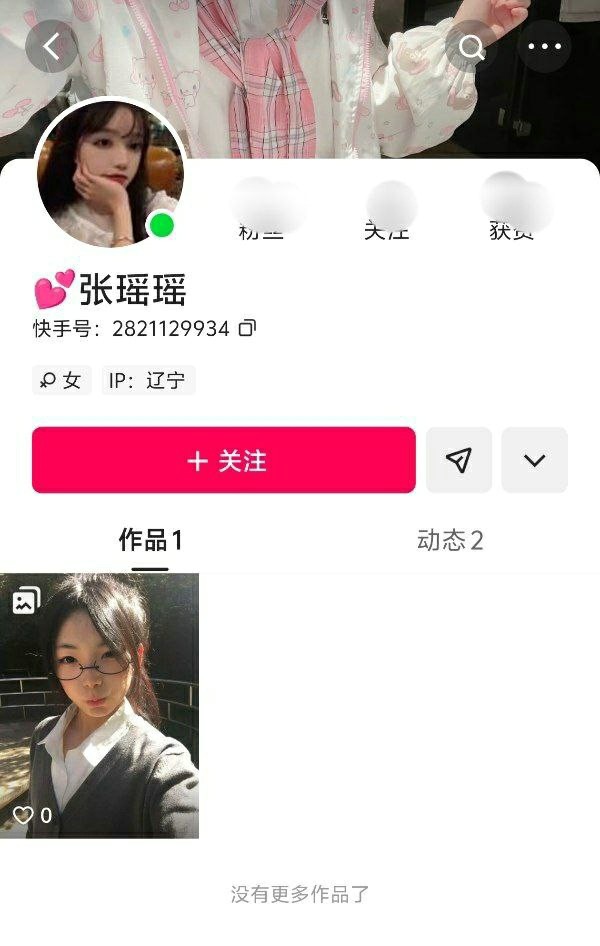Image resolution: width=600 pixels, height=946 pixels.
Task: Open the only post thumbnail in 作品
Action: tap(99, 705)
